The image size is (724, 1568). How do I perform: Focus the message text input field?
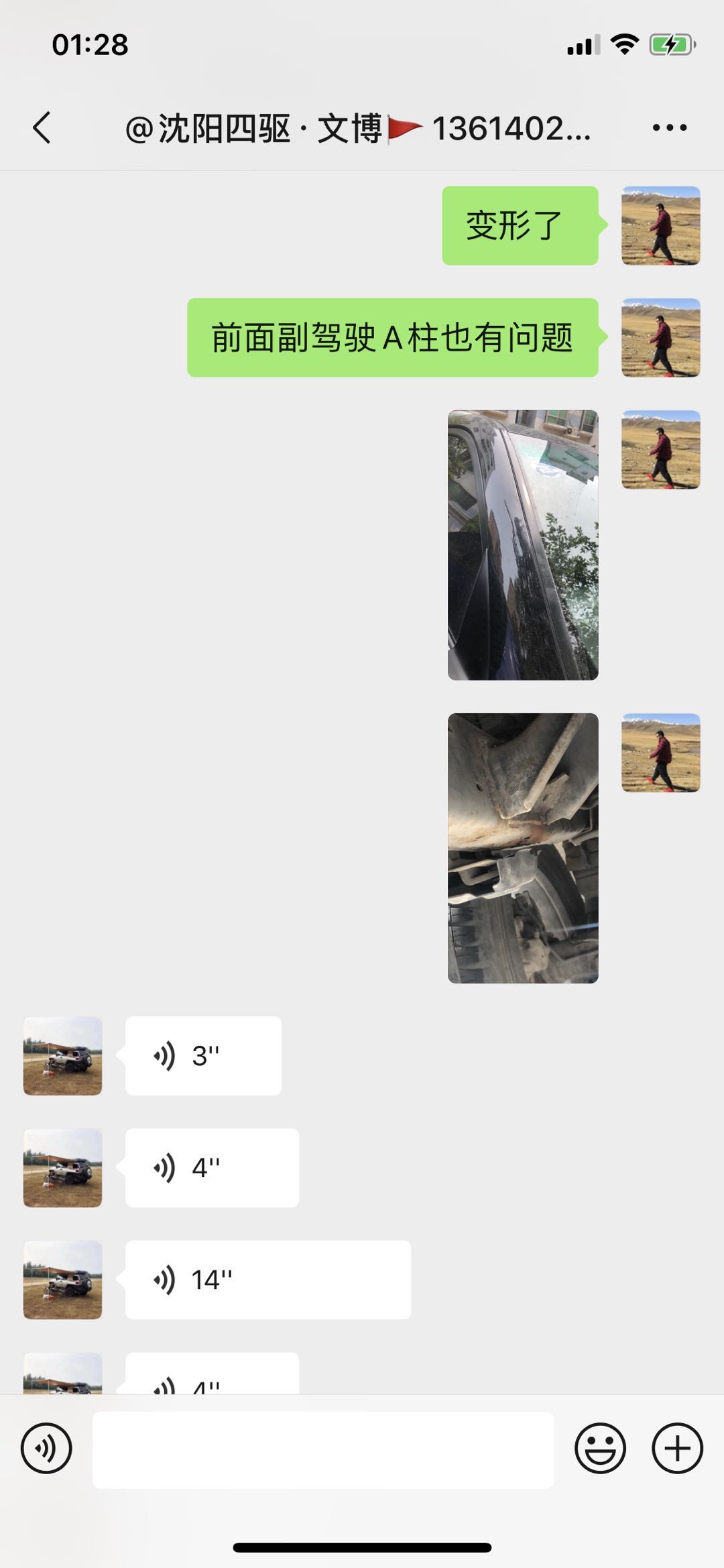pyautogui.click(x=323, y=1449)
